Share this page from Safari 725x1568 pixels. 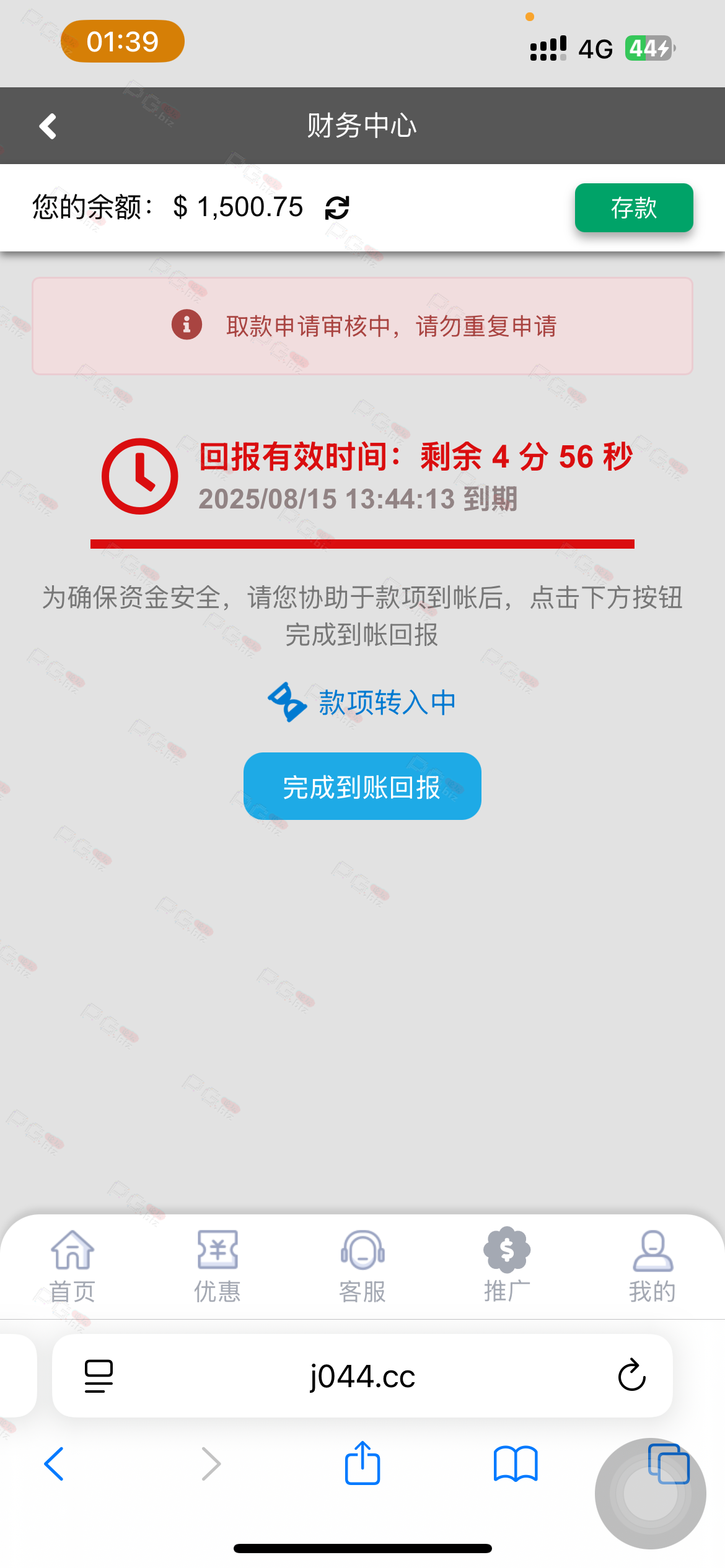[x=362, y=1464]
